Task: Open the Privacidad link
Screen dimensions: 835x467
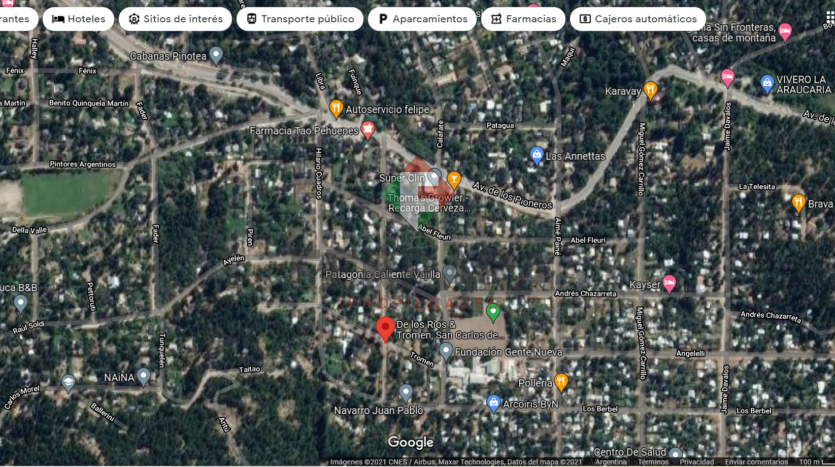Action: 697,462
